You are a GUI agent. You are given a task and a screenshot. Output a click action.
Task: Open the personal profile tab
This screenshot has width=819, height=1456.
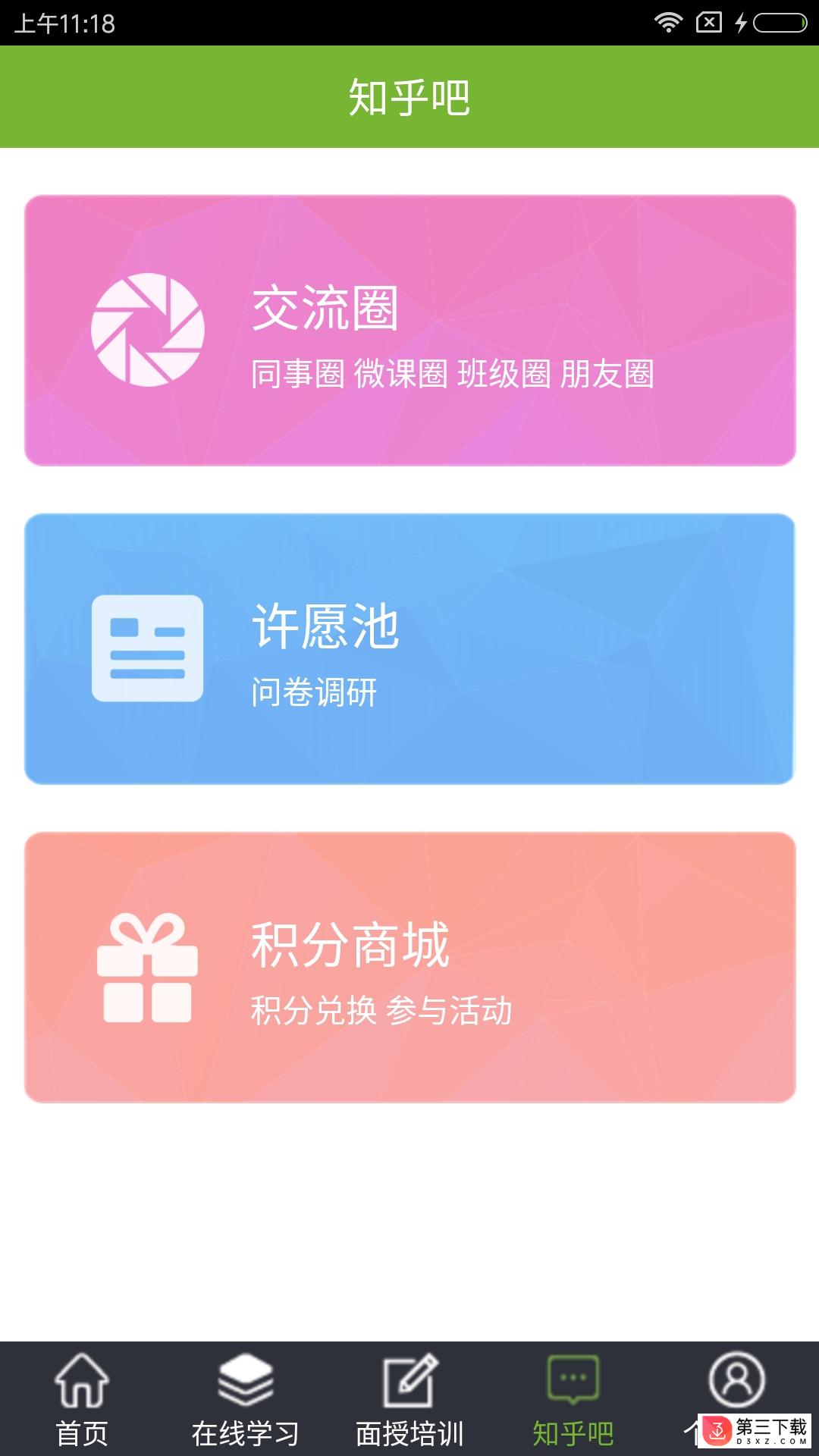pyautogui.click(x=736, y=1382)
